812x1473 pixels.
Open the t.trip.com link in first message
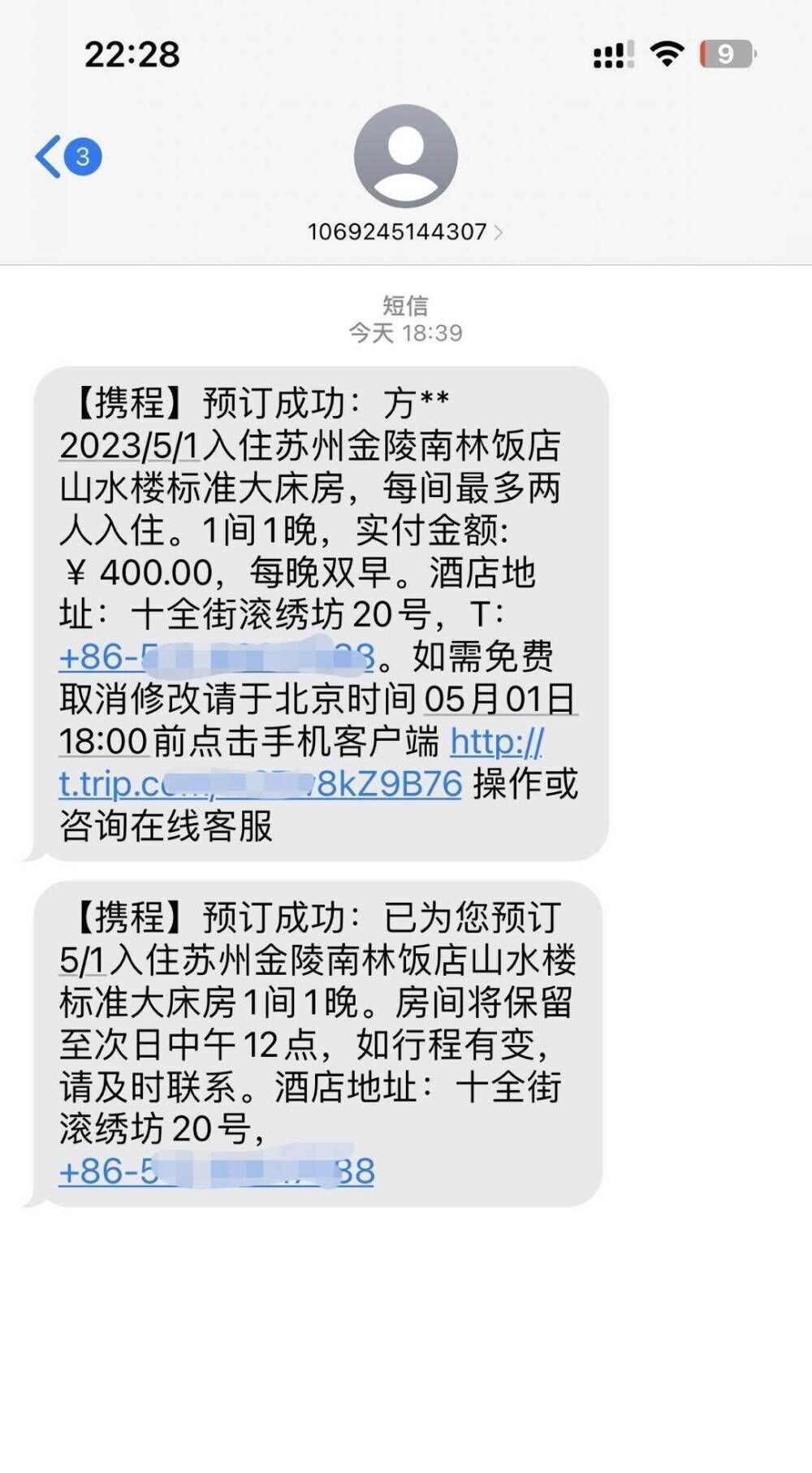click(x=260, y=784)
